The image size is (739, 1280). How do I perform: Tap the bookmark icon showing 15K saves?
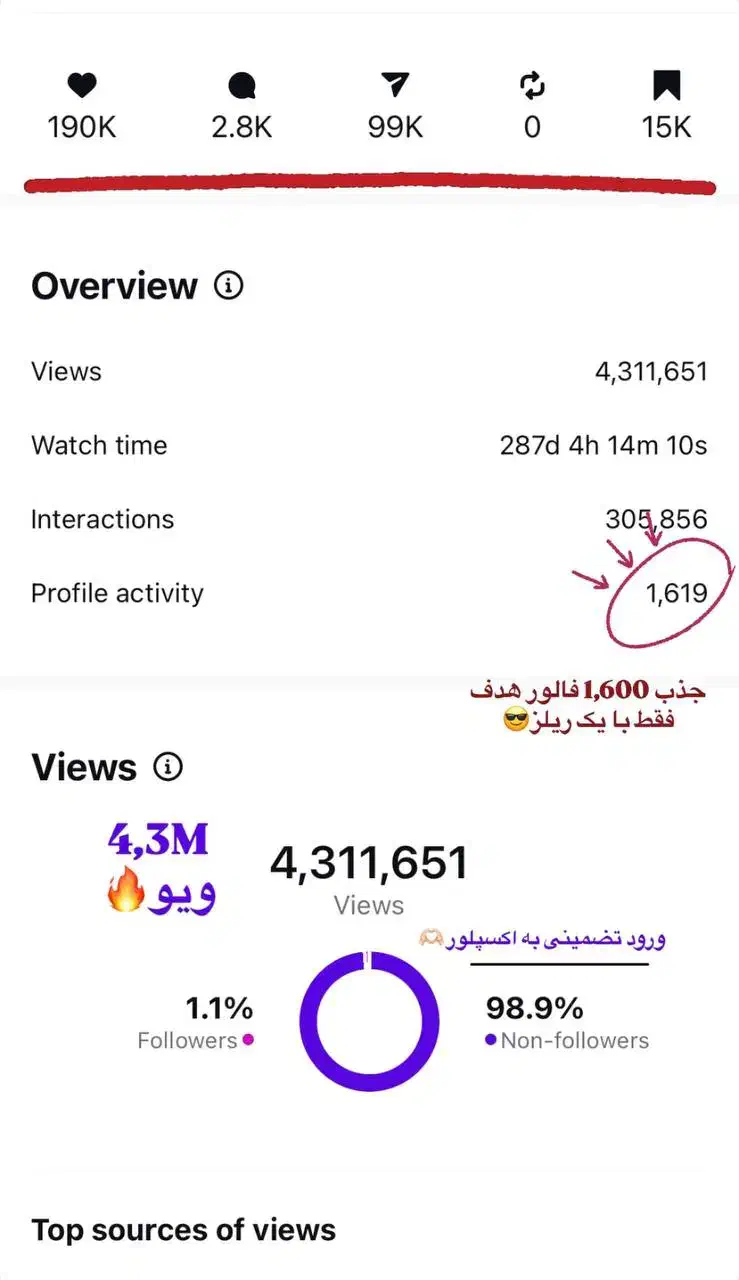[x=666, y=86]
